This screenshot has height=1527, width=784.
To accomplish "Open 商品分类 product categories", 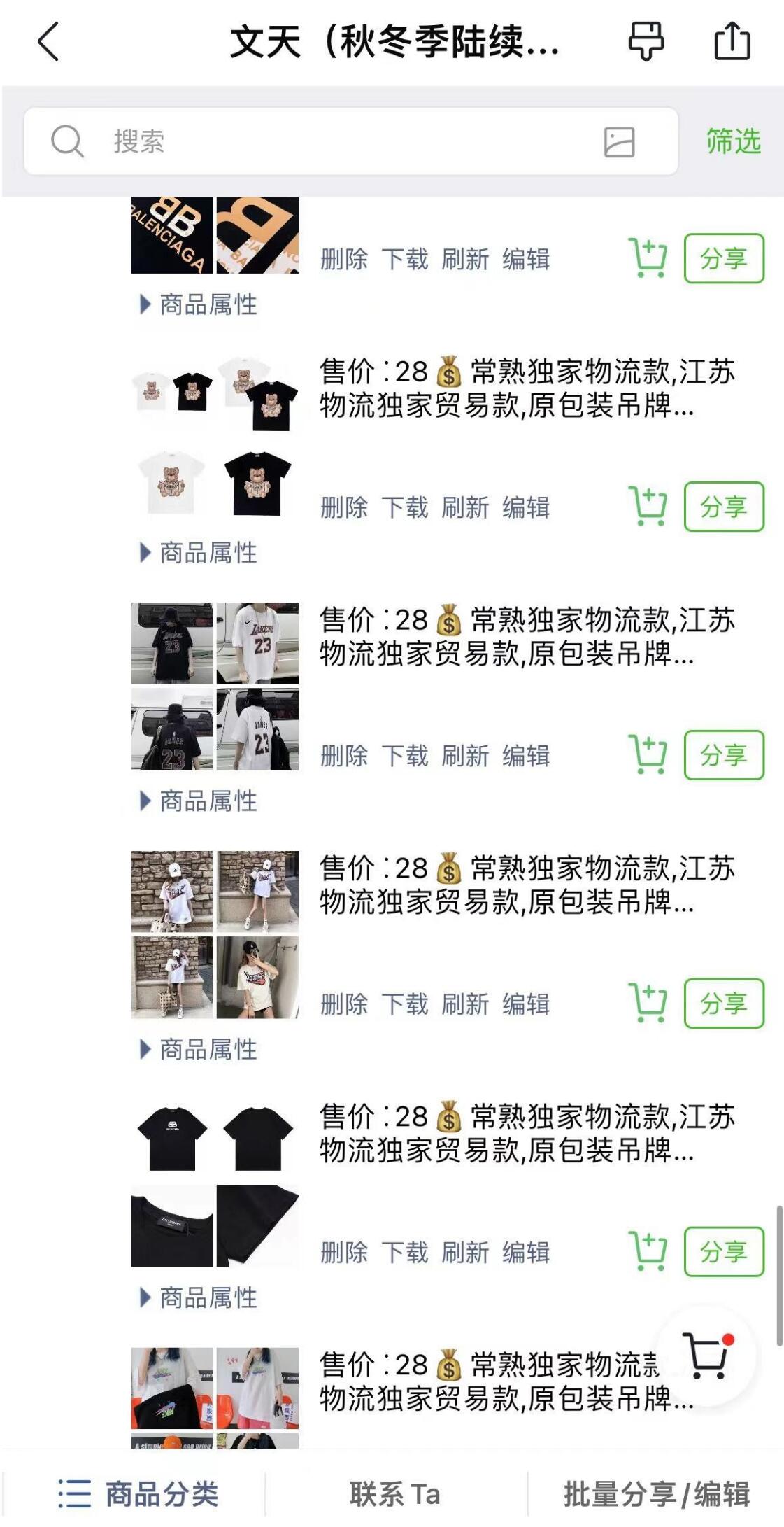I will point(138,1493).
